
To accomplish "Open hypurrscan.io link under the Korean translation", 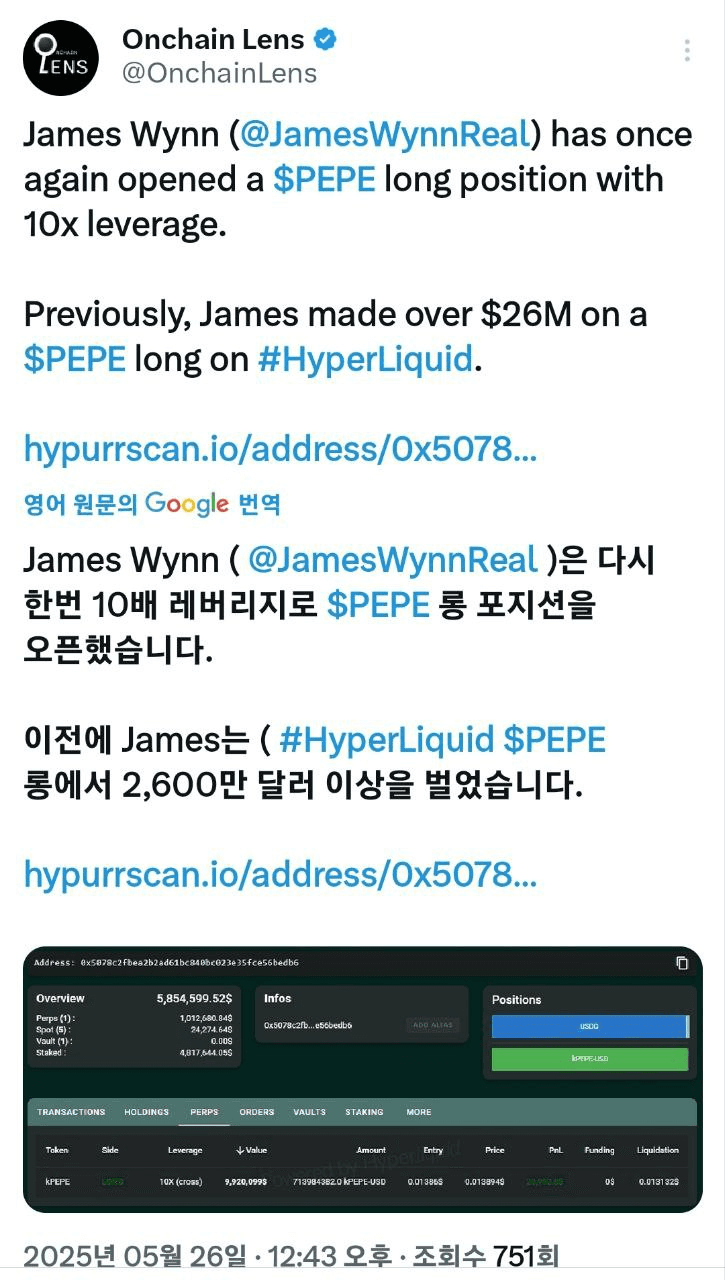I will click(280, 875).
